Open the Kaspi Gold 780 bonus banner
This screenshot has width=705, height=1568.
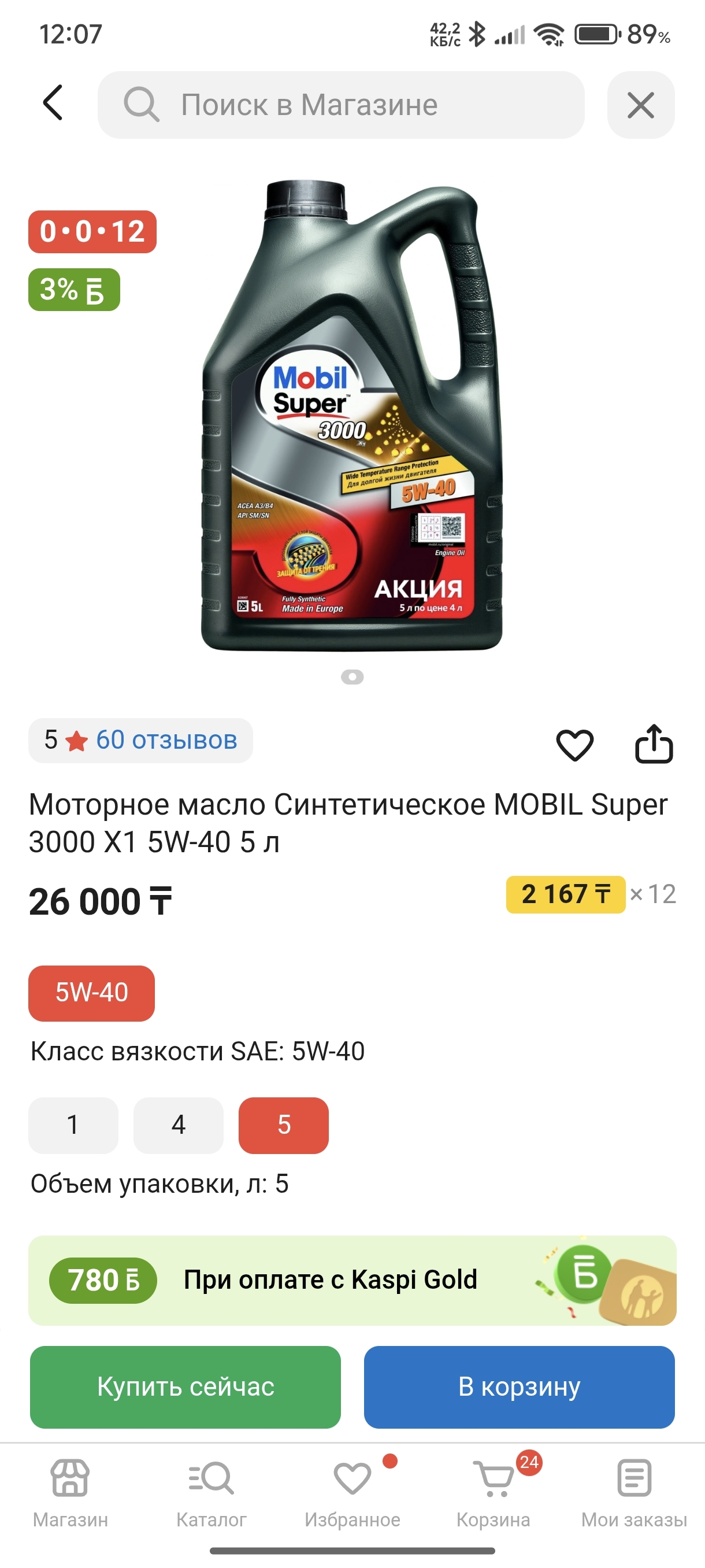[x=352, y=1280]
